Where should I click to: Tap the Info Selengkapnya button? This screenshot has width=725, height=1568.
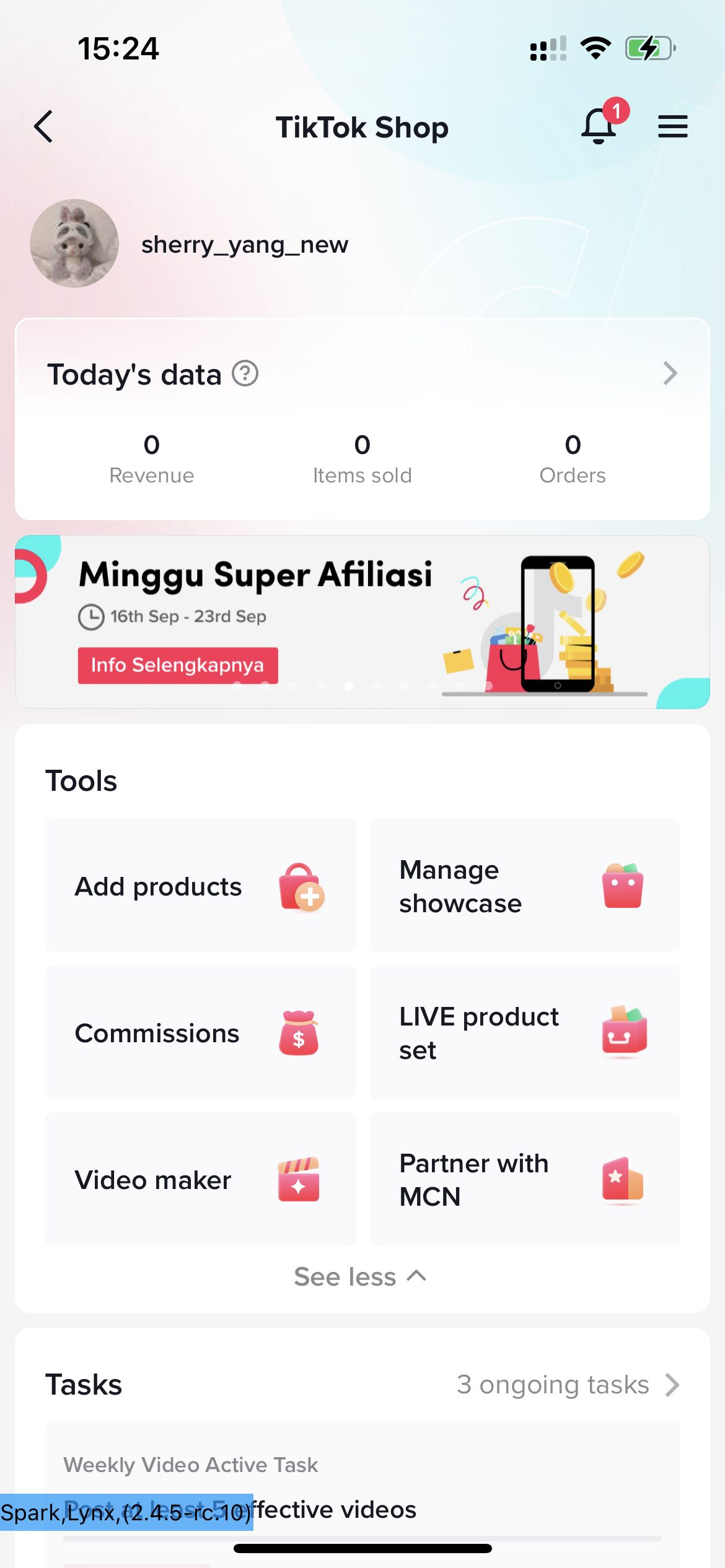coord(178,665)
